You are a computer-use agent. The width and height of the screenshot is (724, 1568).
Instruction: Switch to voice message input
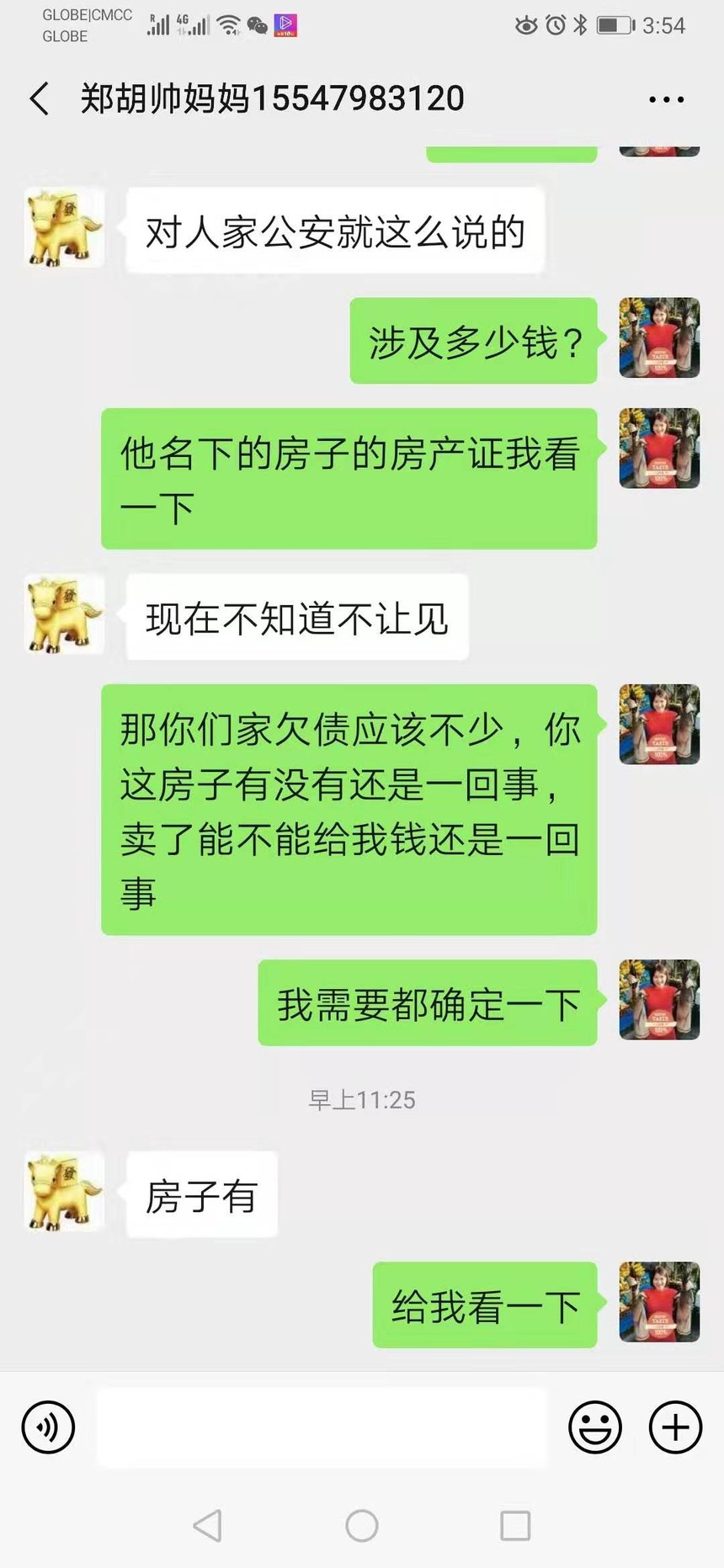pos(48,1427)
